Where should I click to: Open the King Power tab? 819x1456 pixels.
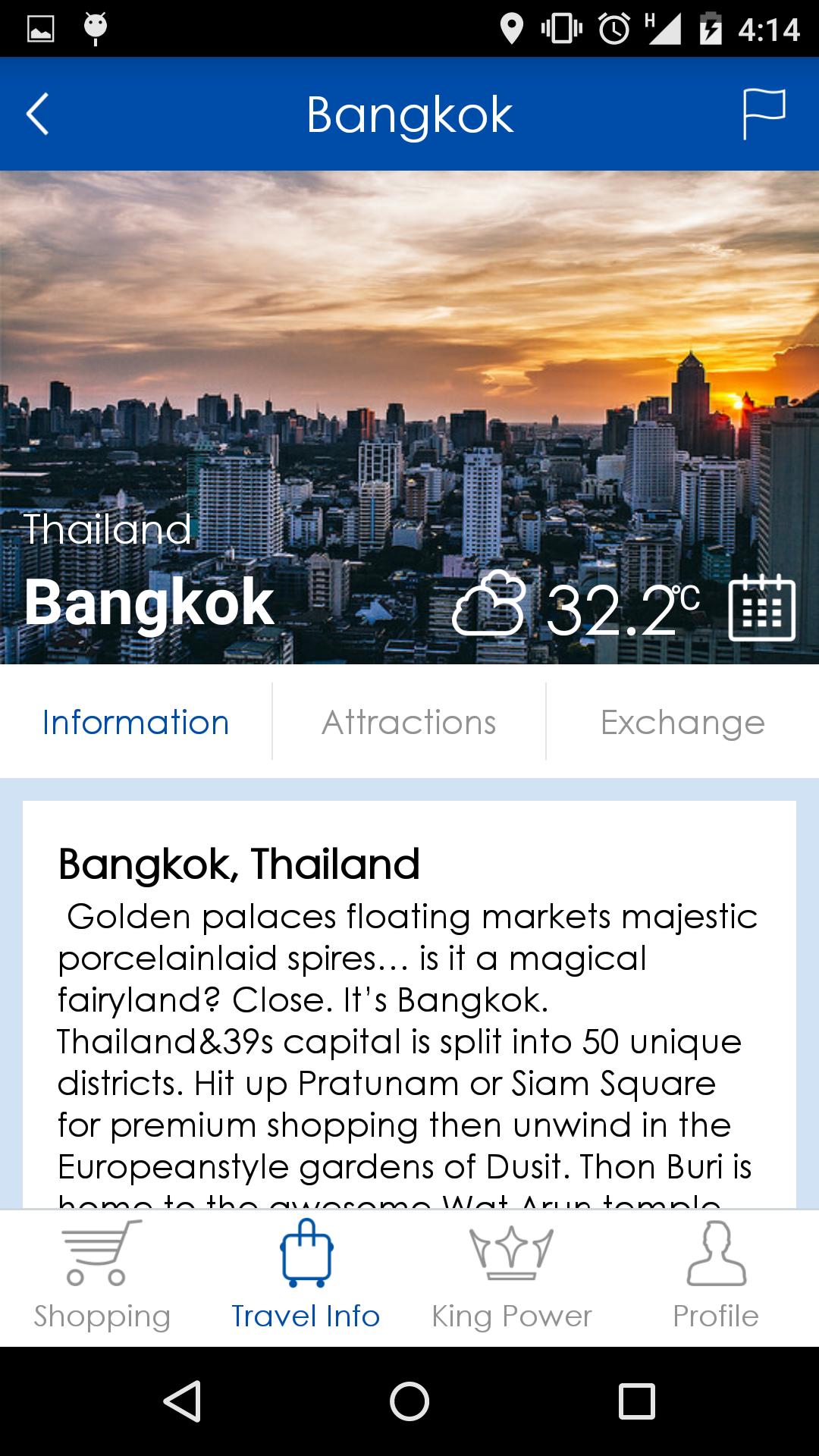[x=511, y=1277]
